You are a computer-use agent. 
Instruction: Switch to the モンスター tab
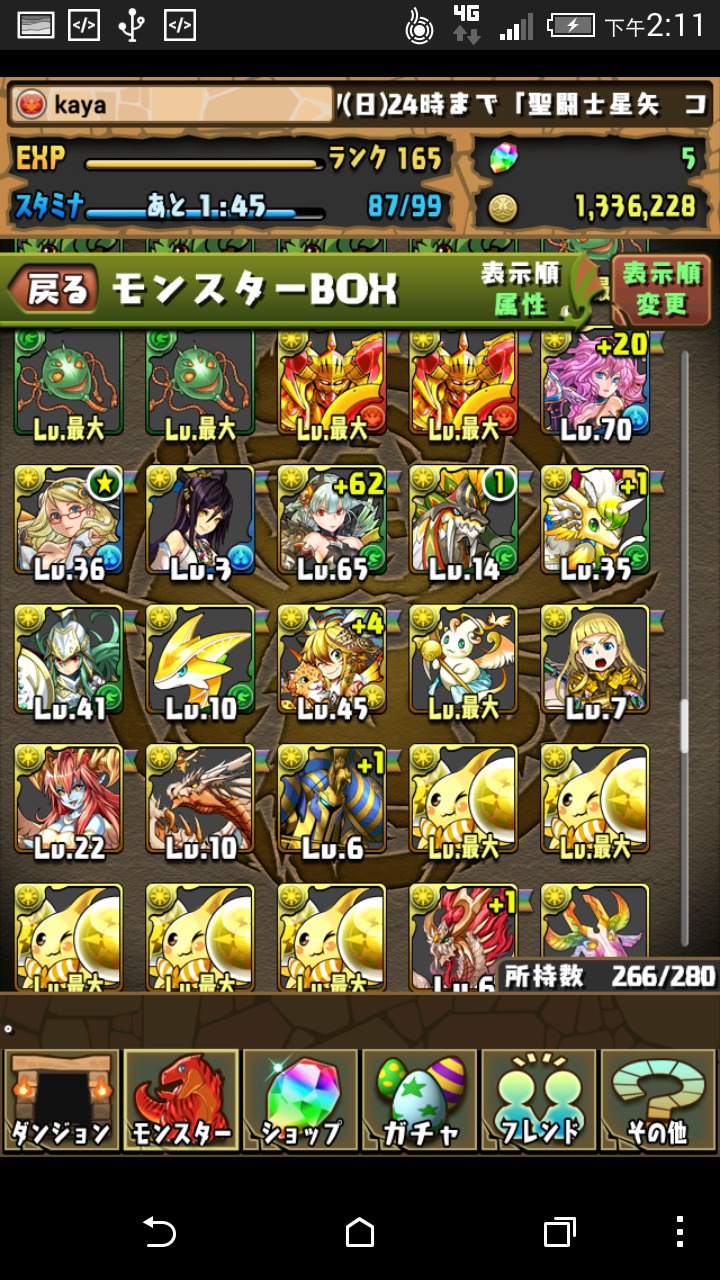click(181, 1101)
